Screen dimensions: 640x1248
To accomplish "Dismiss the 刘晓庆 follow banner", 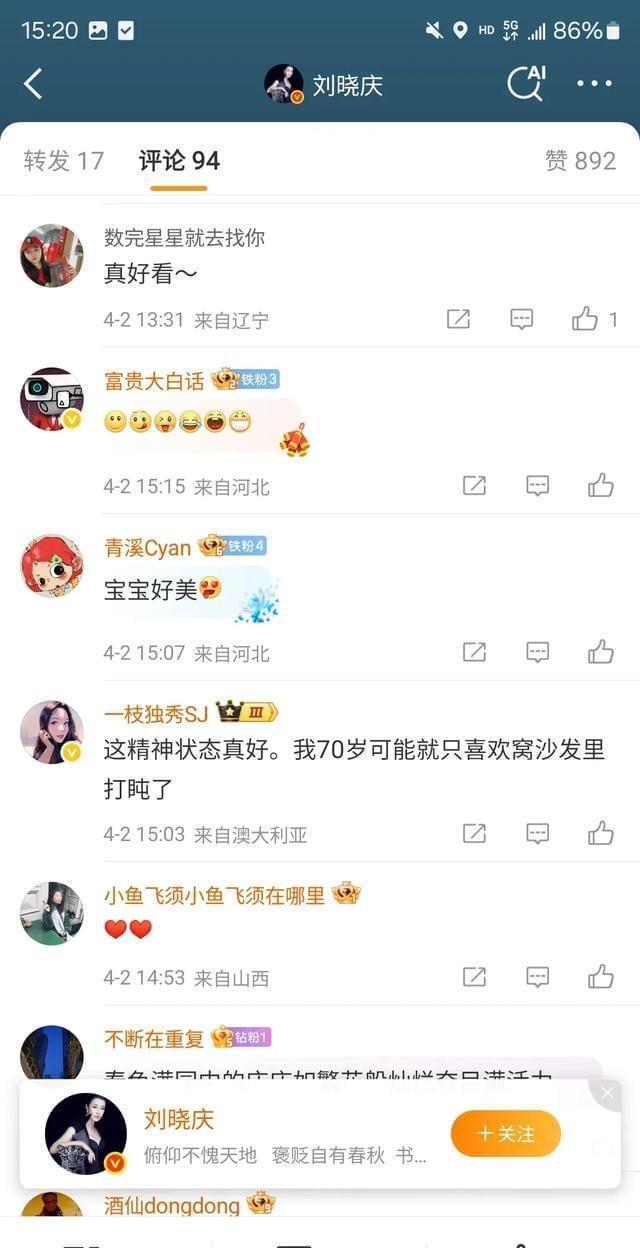I will [607, 1094].
